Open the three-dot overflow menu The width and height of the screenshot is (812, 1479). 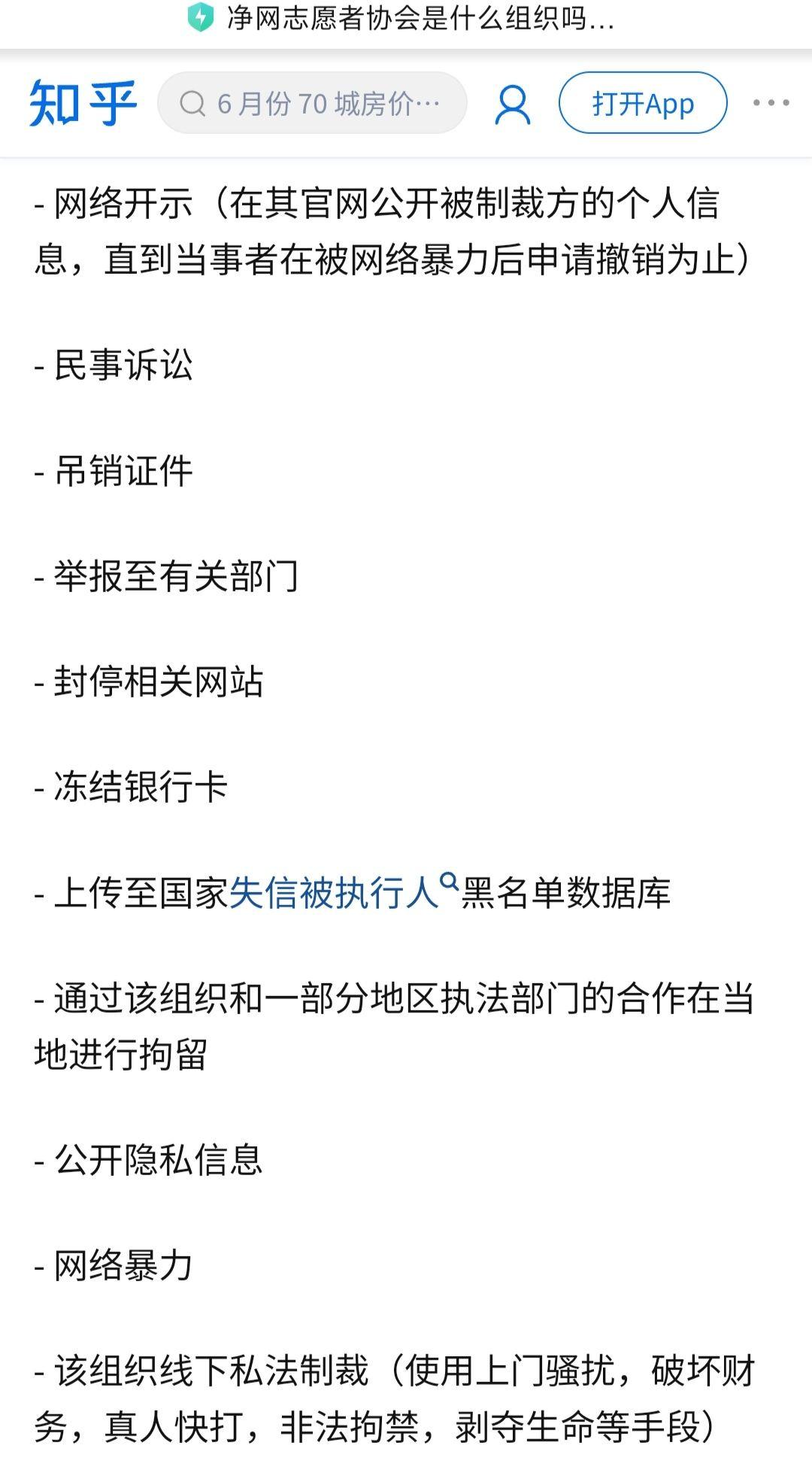pyautogui.click(x=771, y=103)
